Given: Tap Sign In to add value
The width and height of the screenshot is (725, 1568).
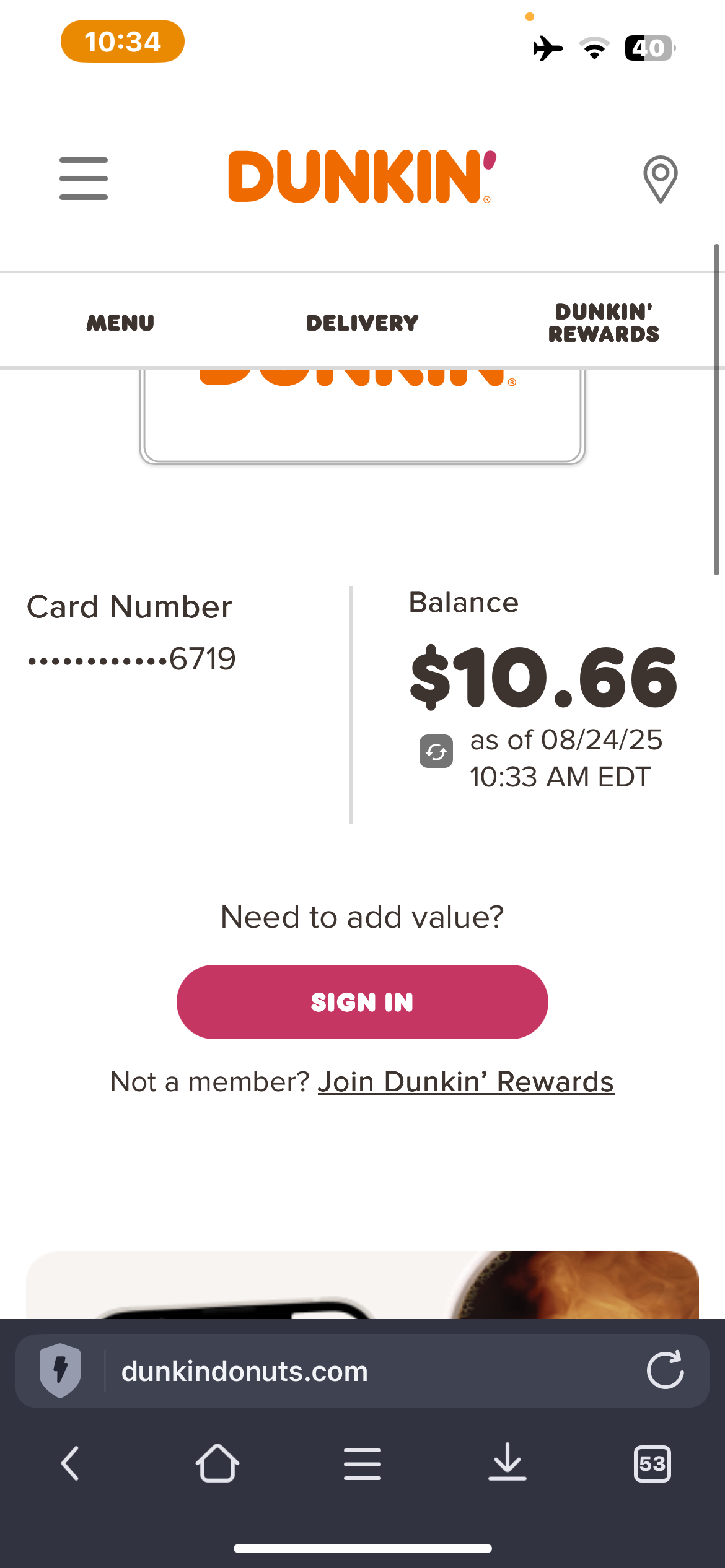Looking at the screenshot, I should [x=362, y=1002].
